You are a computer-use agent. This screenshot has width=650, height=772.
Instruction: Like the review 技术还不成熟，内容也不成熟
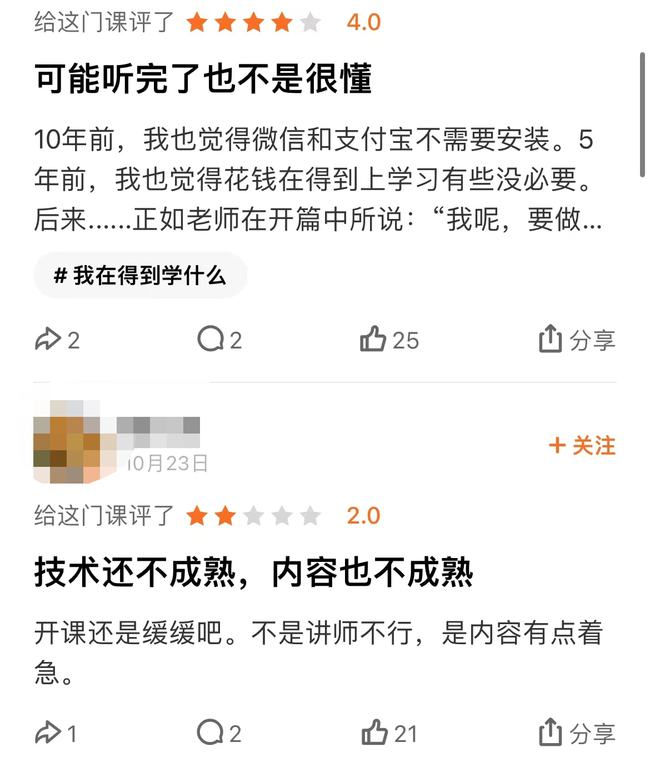pyautogui.click(x=389, y=734)
